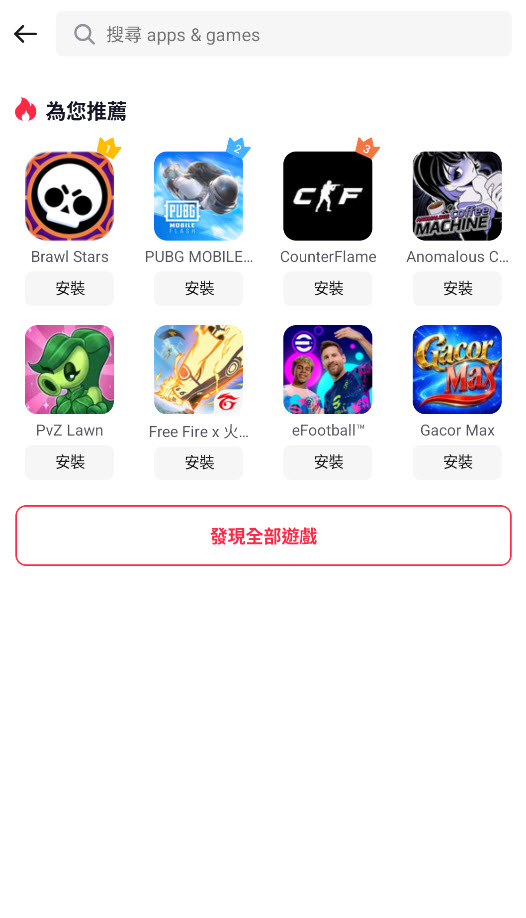526x918 pixels.
Task: Install Anomalous Coffee Machine
Action: pyautogui.click(x=457, y=288)
